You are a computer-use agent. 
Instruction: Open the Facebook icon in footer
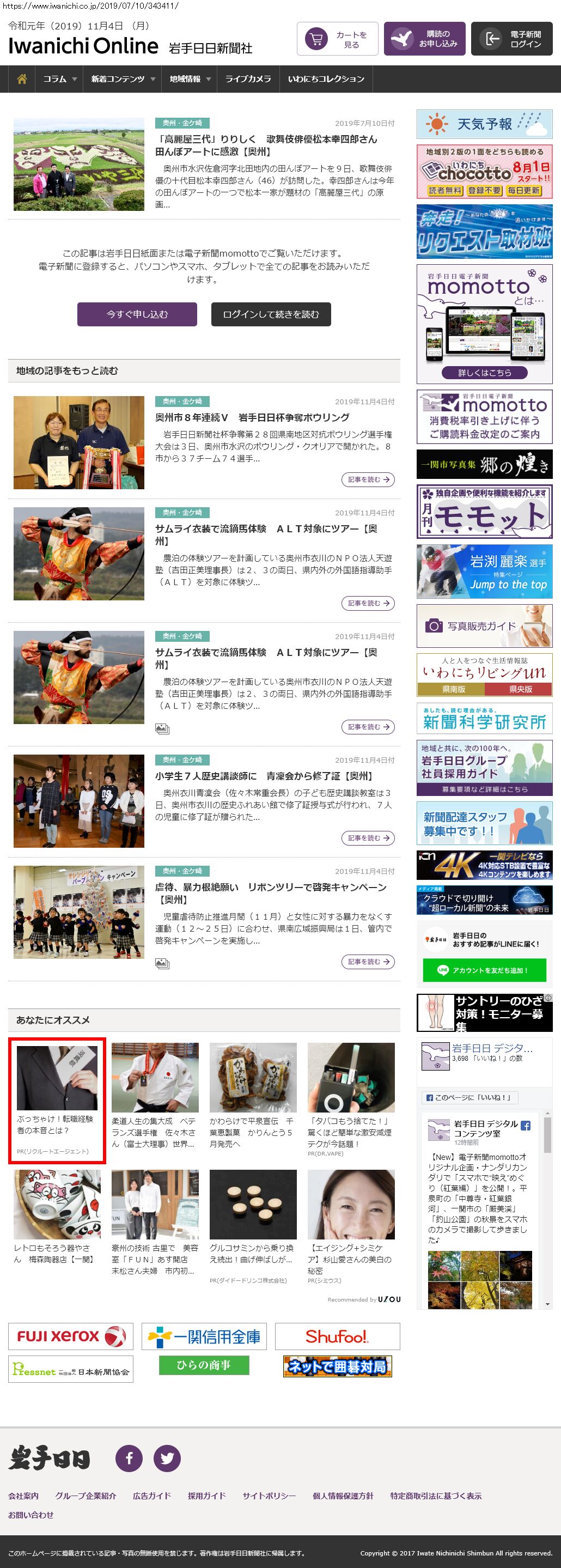[129, 1458]
